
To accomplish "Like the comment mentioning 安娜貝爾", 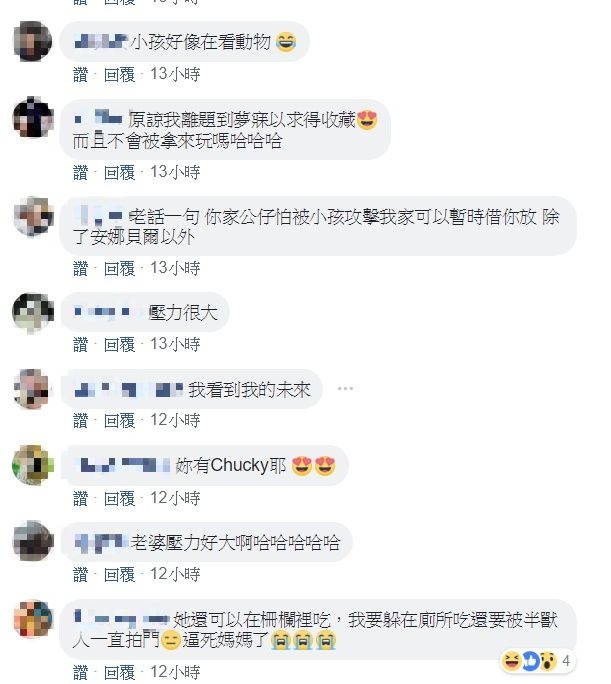I will coord(81,268).
